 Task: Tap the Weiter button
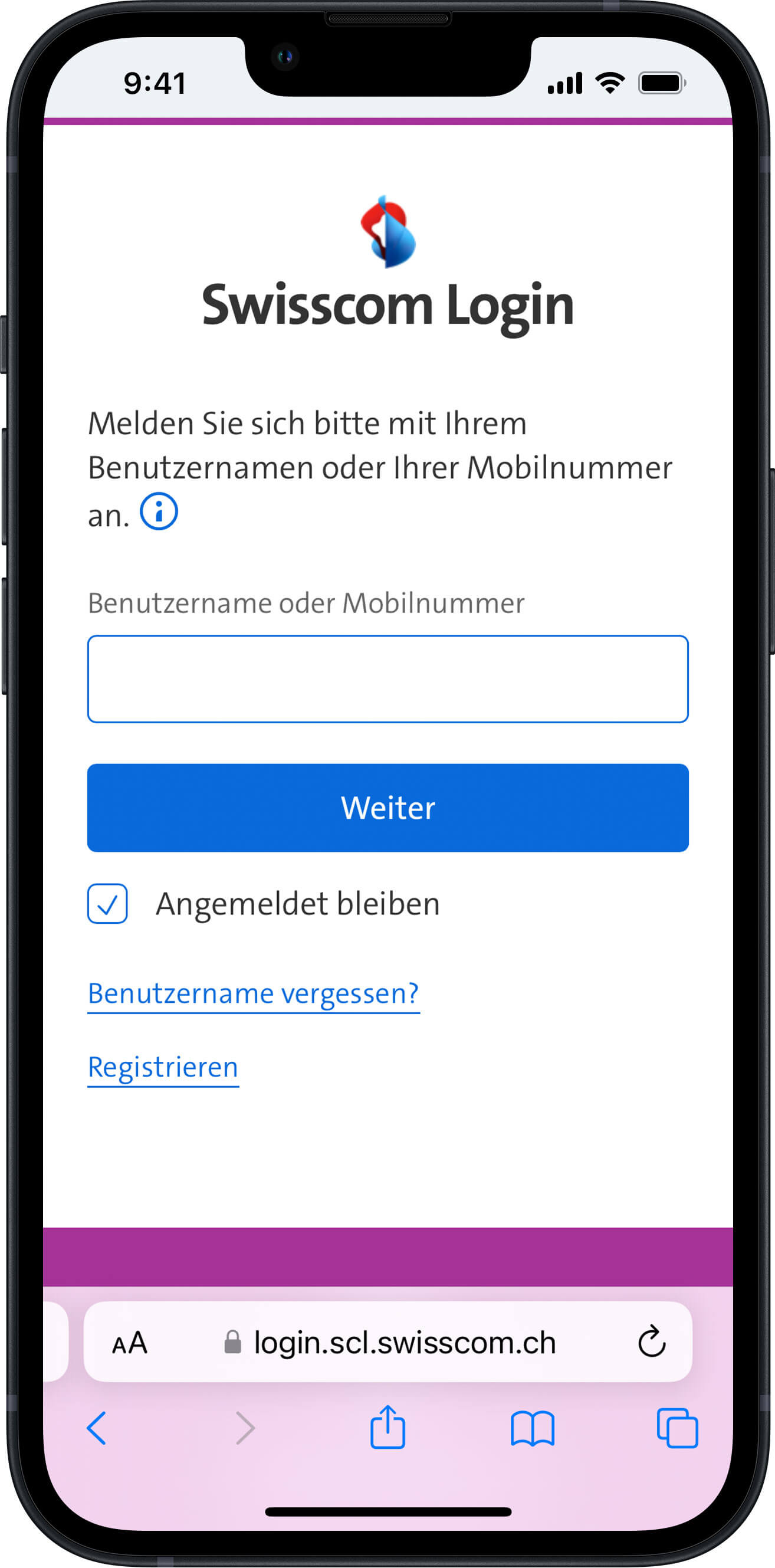click(388, 807)
